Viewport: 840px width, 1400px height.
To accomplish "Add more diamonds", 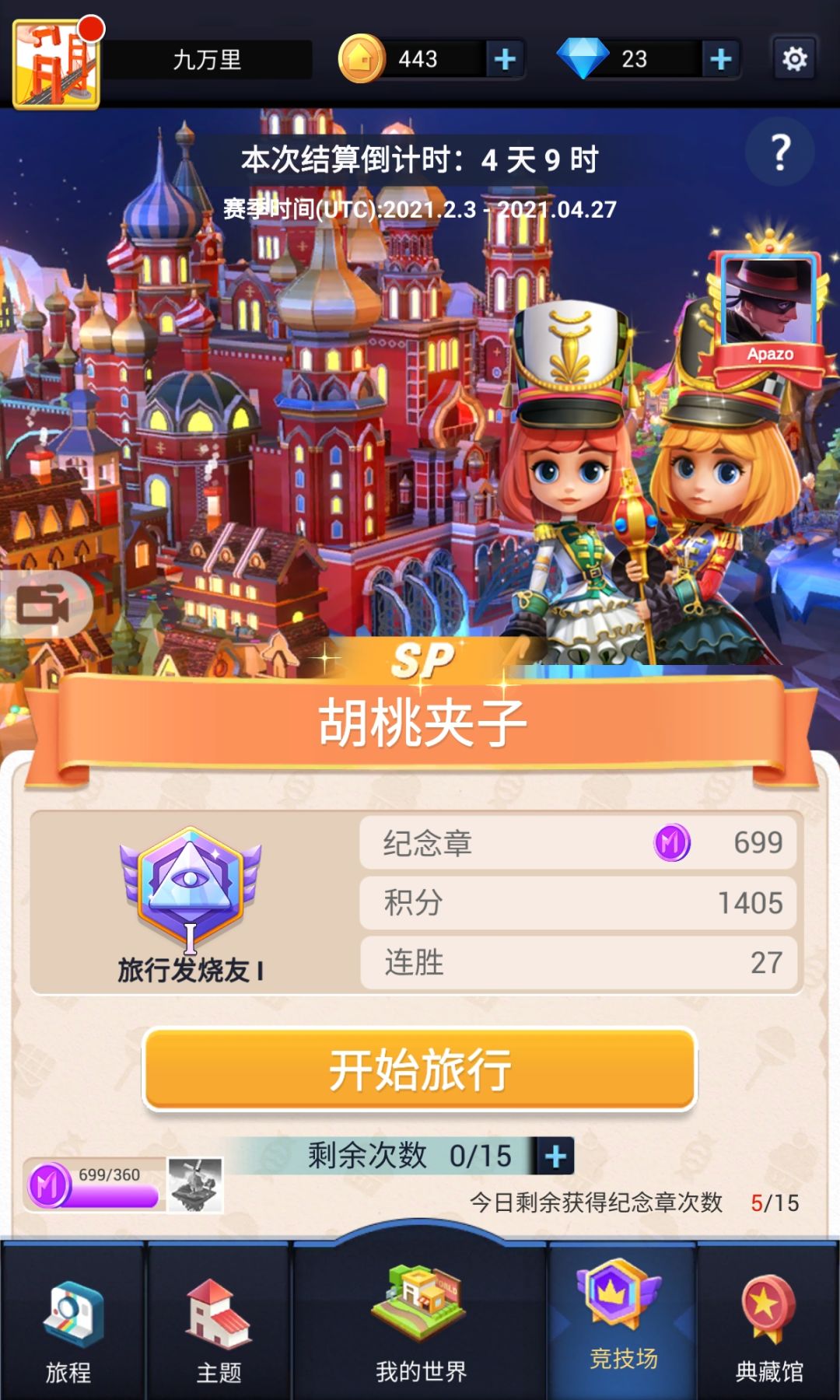I will 720,59.
